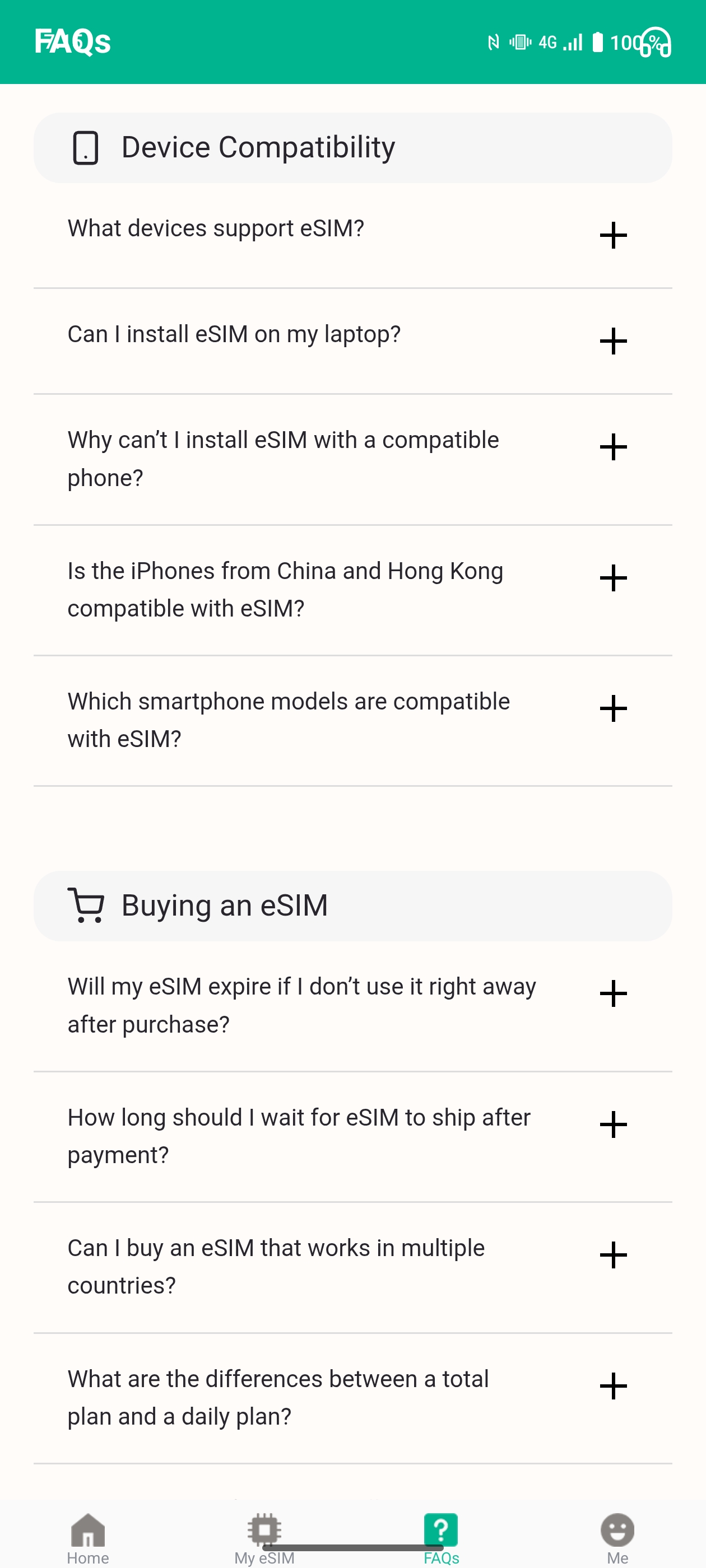Go to the Home tab
This screenshot has height=1568, width=706.
[88, 1539]
